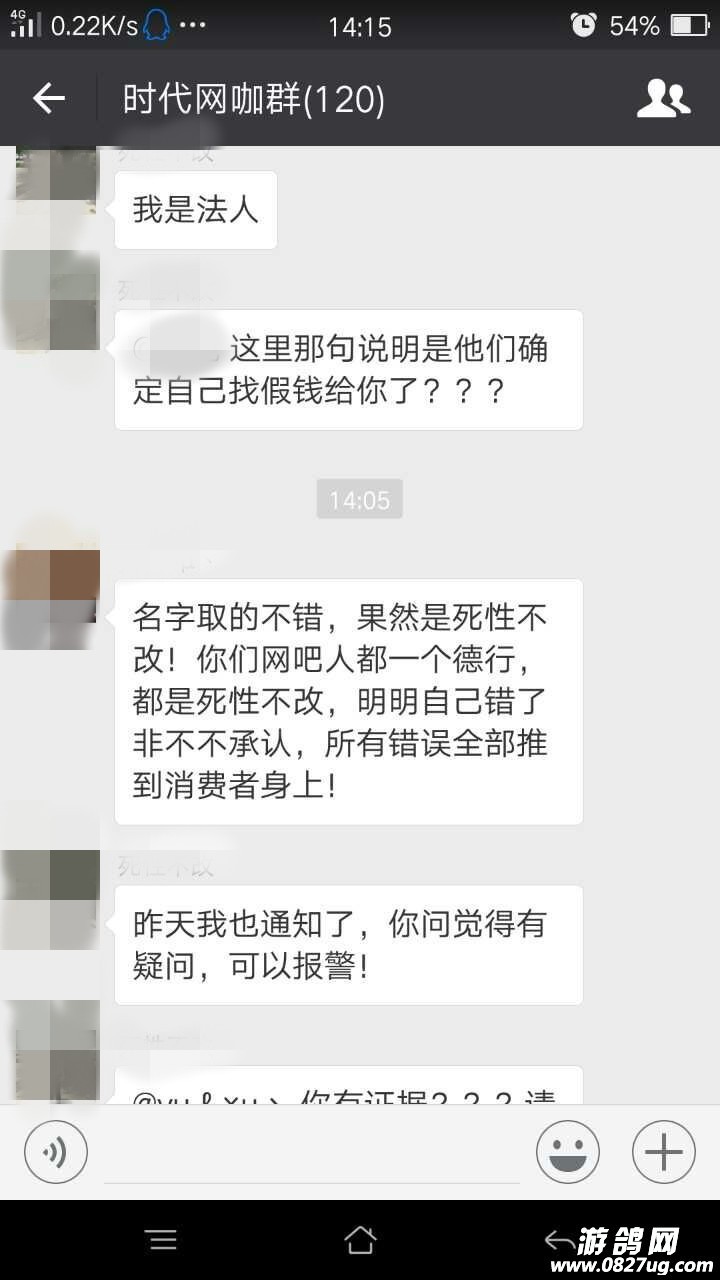
Task: Open the plus attachments menu
Action: pos(663,1153)
